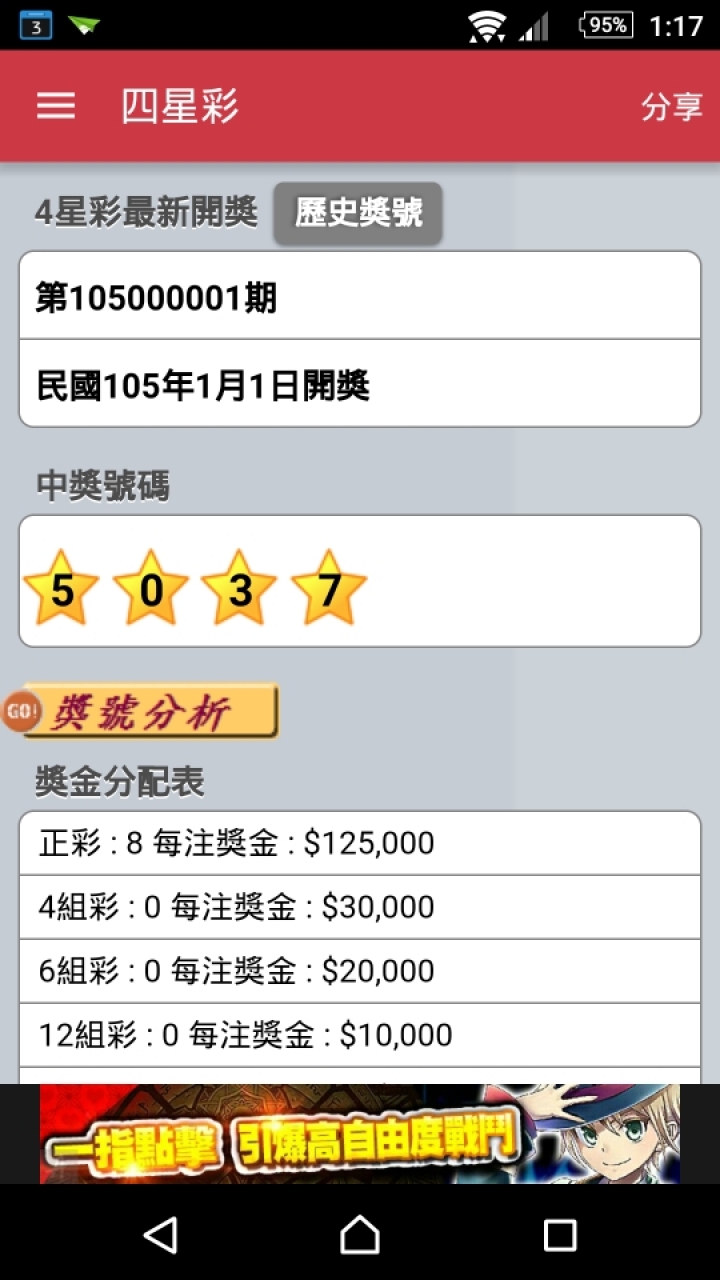Tap 分享 to share results

coord(671,107)
